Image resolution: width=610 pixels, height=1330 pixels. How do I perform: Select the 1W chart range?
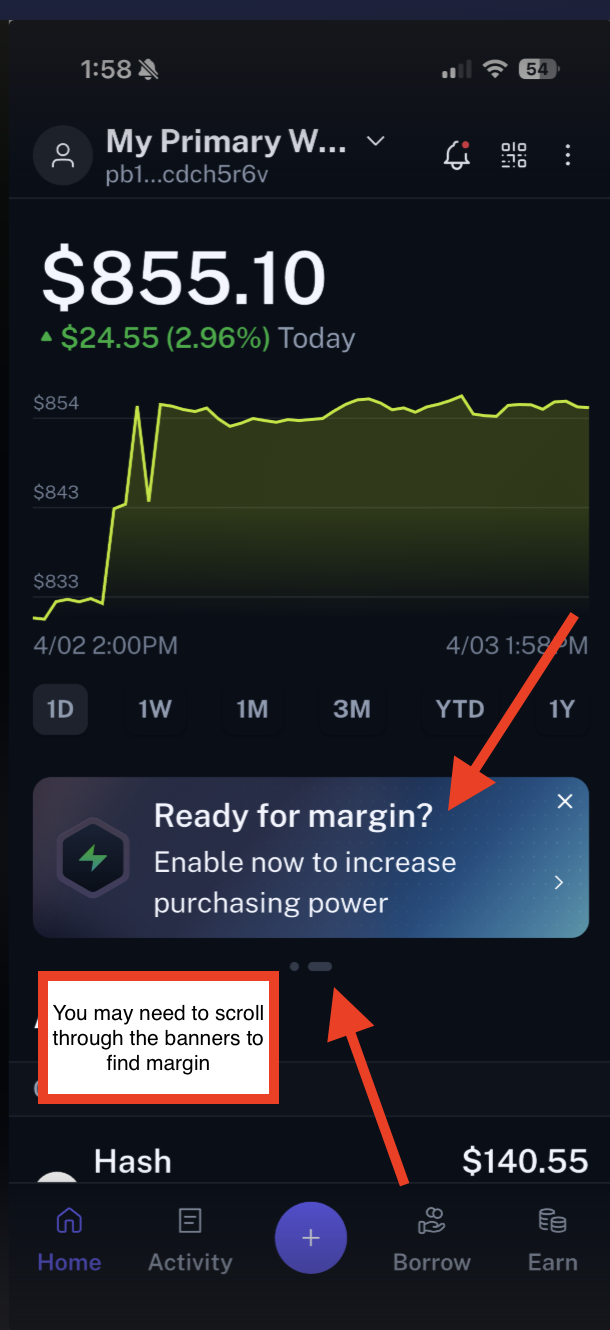155,709
